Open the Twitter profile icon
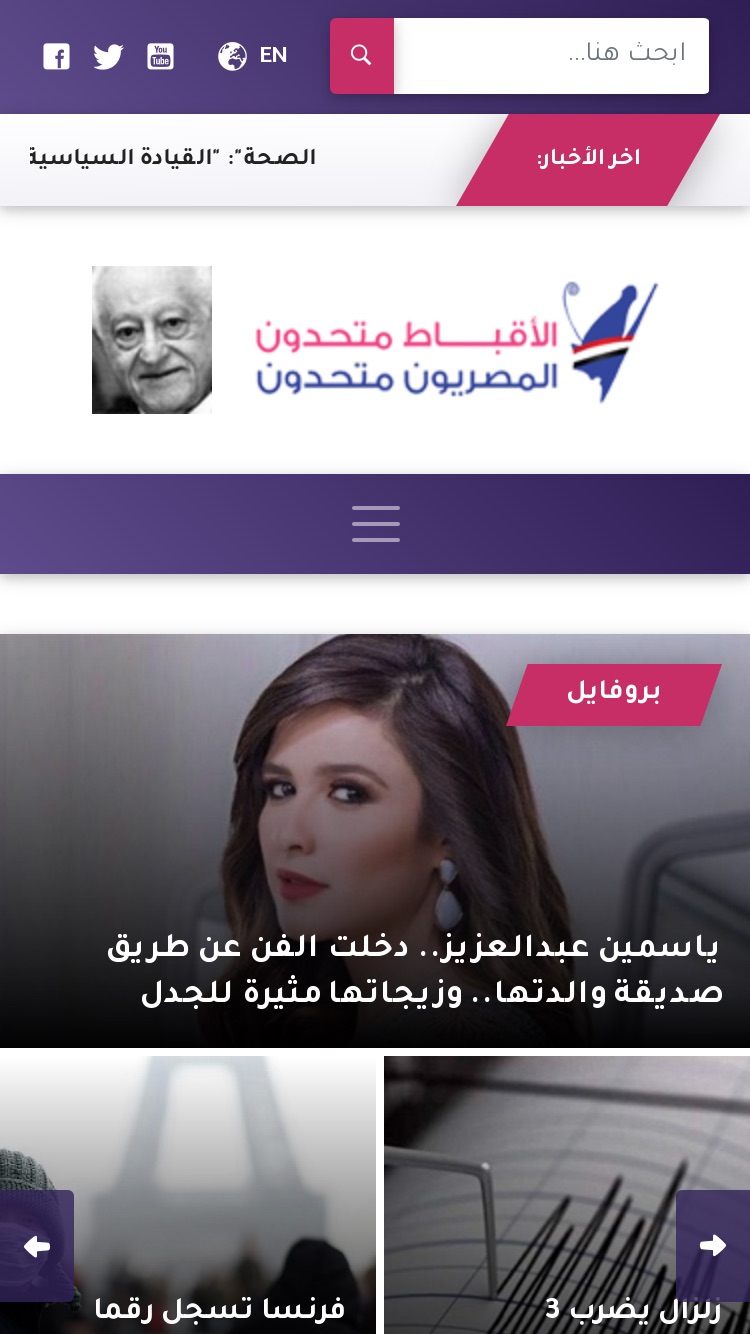Image resolution: width=750 pixels, height=1334 pixels. pyautogui.click(x=108, y=57)
